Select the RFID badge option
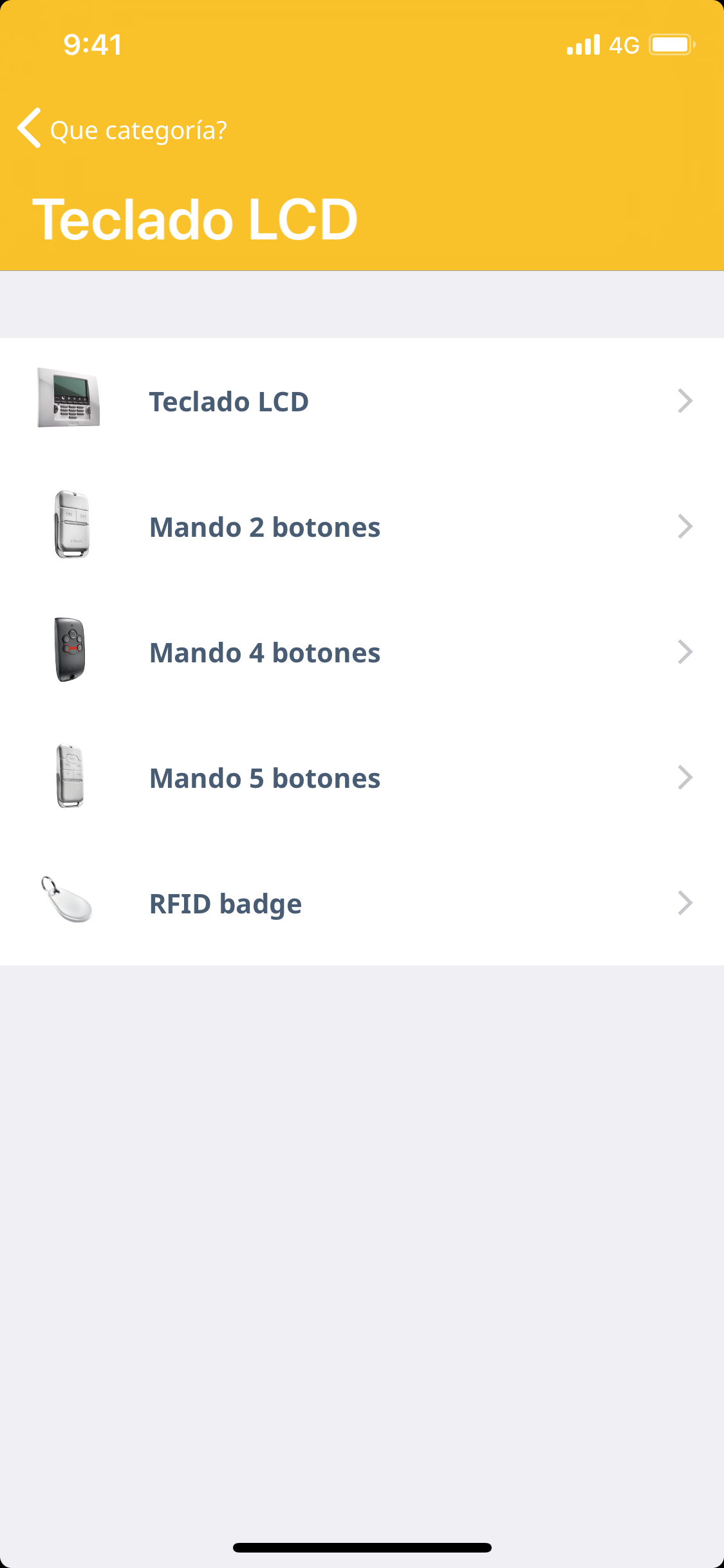 (x=360, y=903)
